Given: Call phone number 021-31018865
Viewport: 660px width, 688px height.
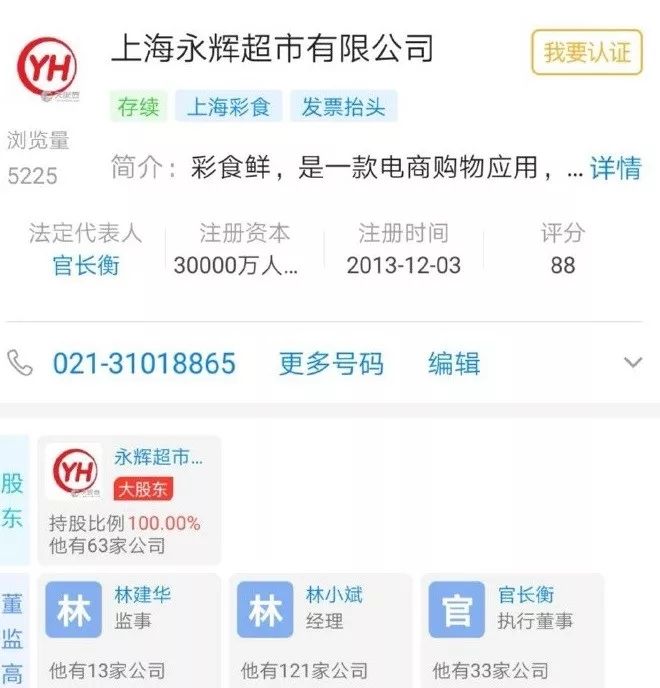Looking at the screenshot, I should (x=144, y=363).
